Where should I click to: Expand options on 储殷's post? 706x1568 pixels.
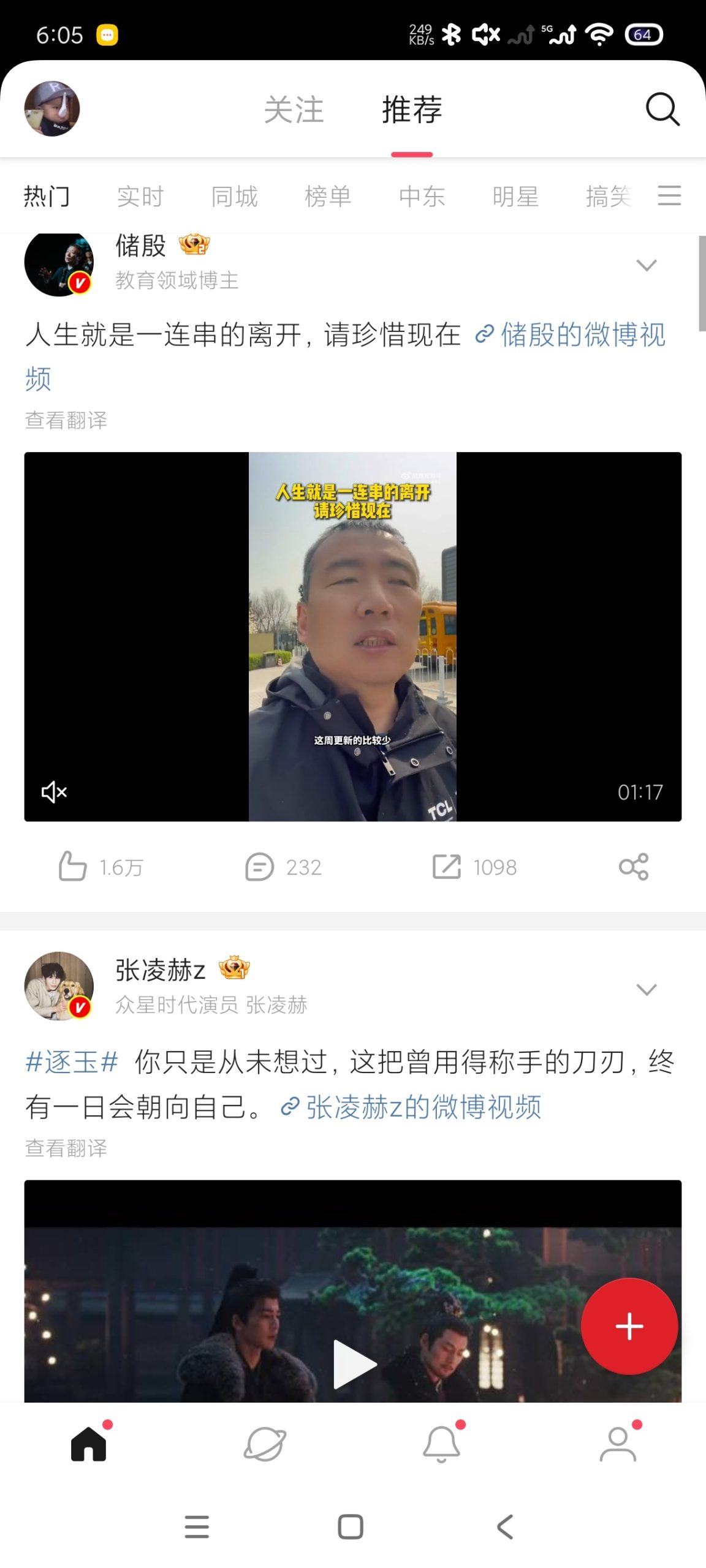tap(646, 265)
